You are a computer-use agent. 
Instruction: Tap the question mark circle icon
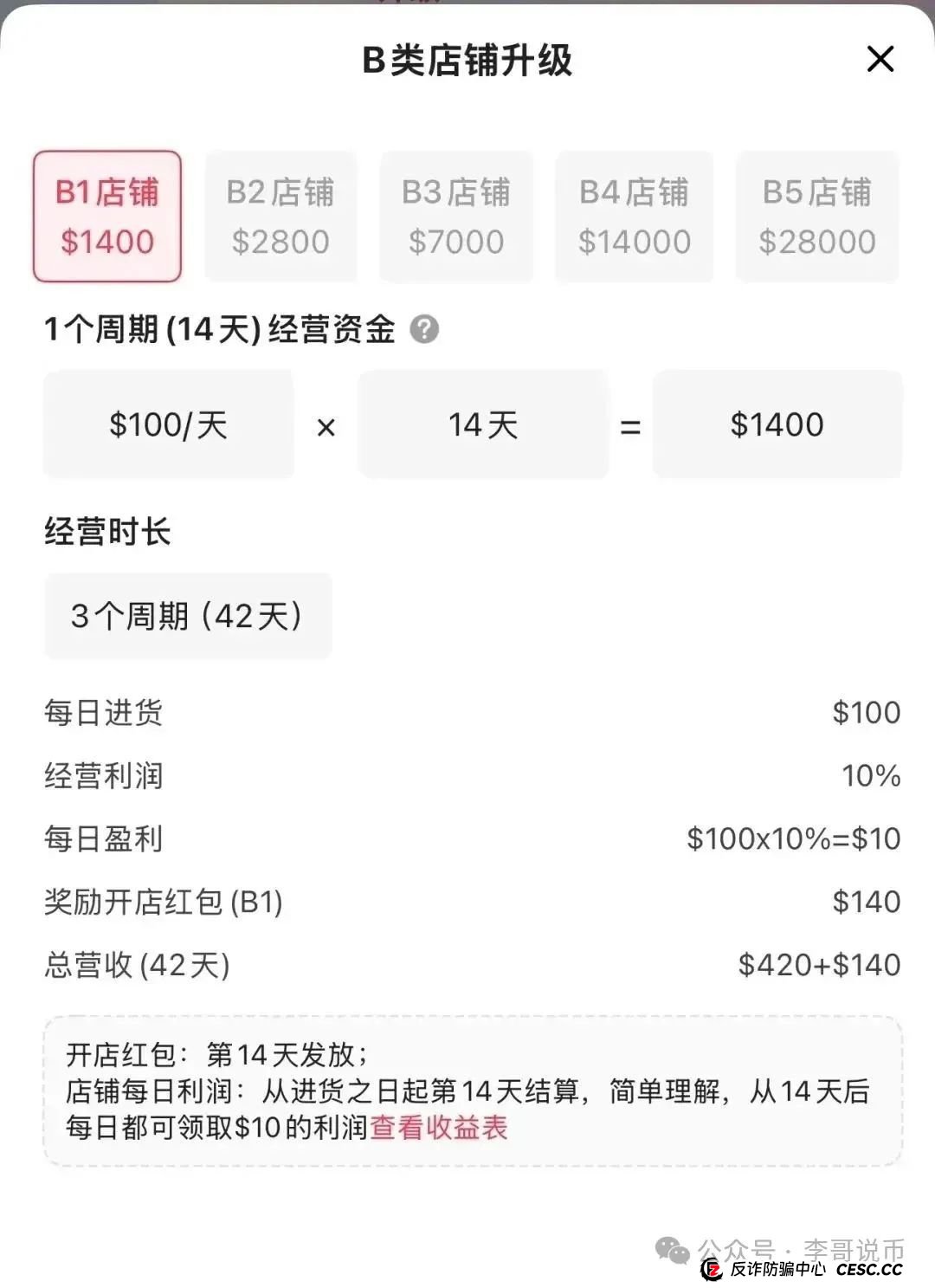click(426, 328)
